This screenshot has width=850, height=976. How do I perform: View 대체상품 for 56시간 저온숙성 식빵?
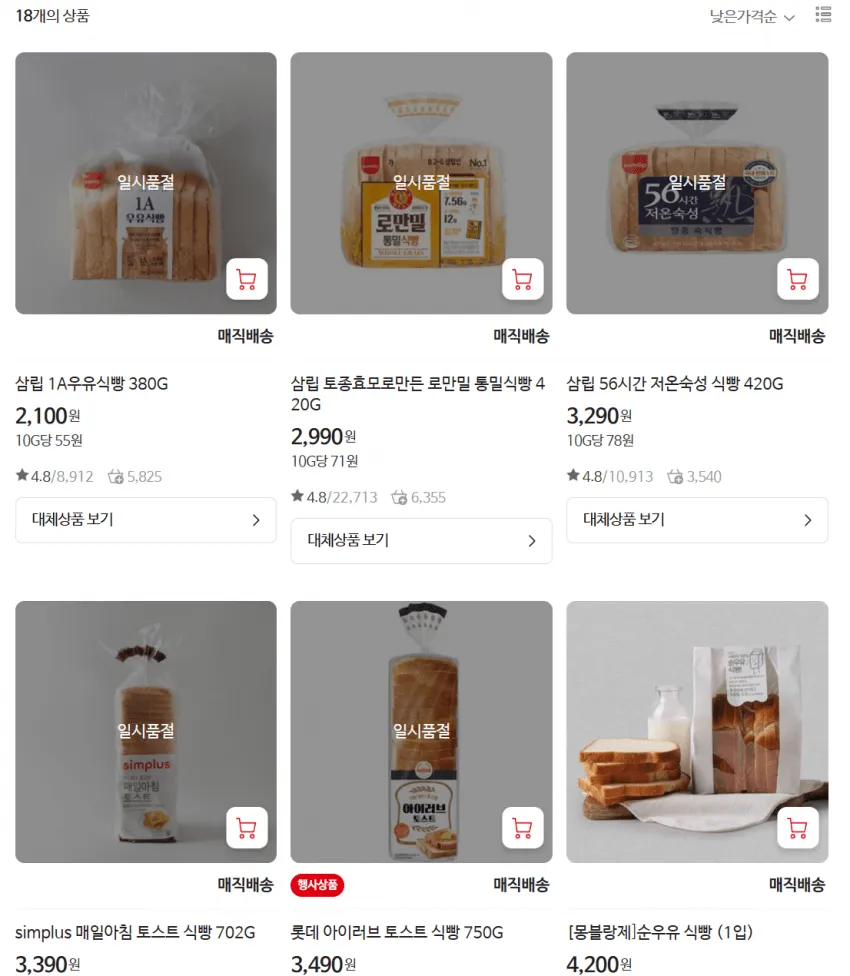[696, 520]
